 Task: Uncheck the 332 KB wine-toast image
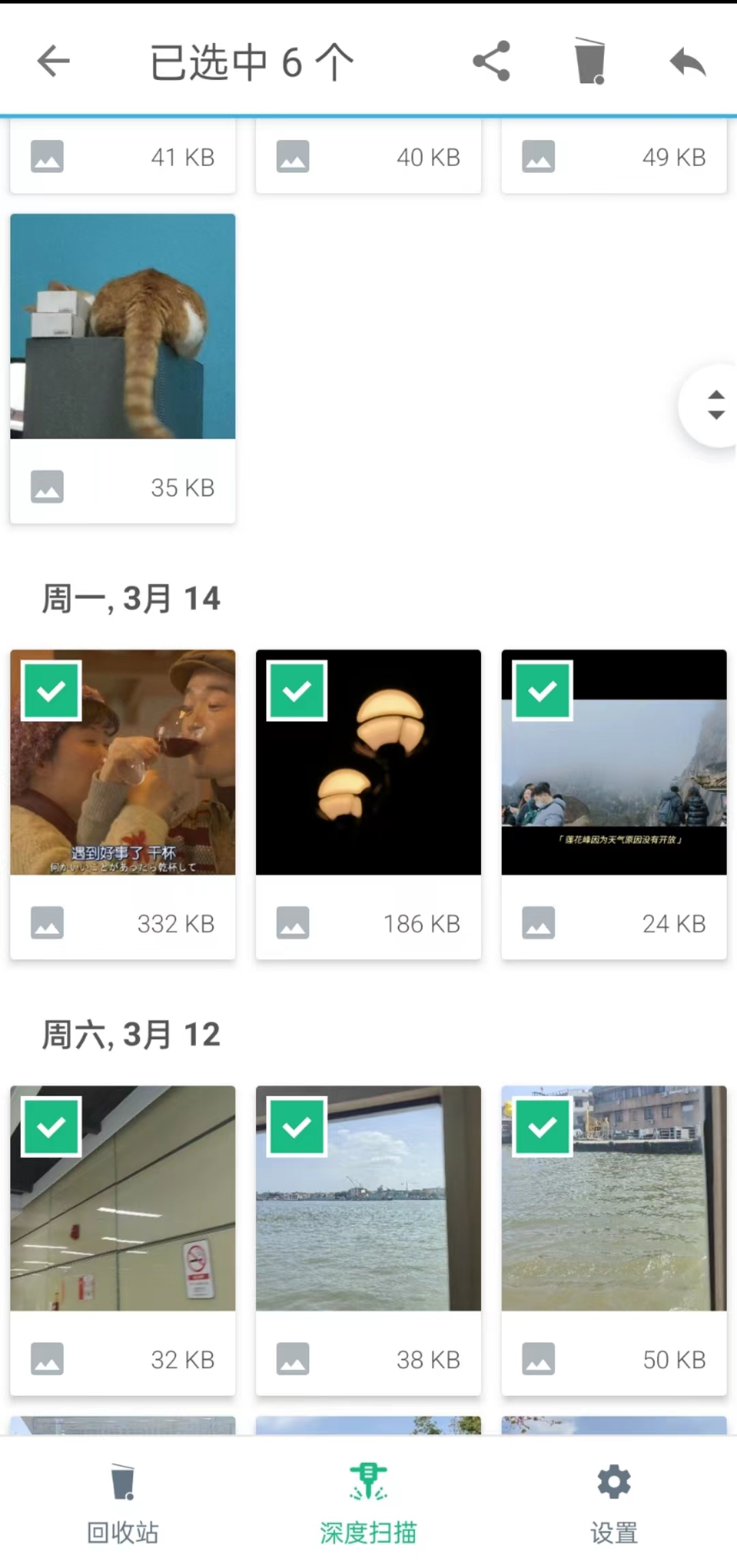[51, 691]
